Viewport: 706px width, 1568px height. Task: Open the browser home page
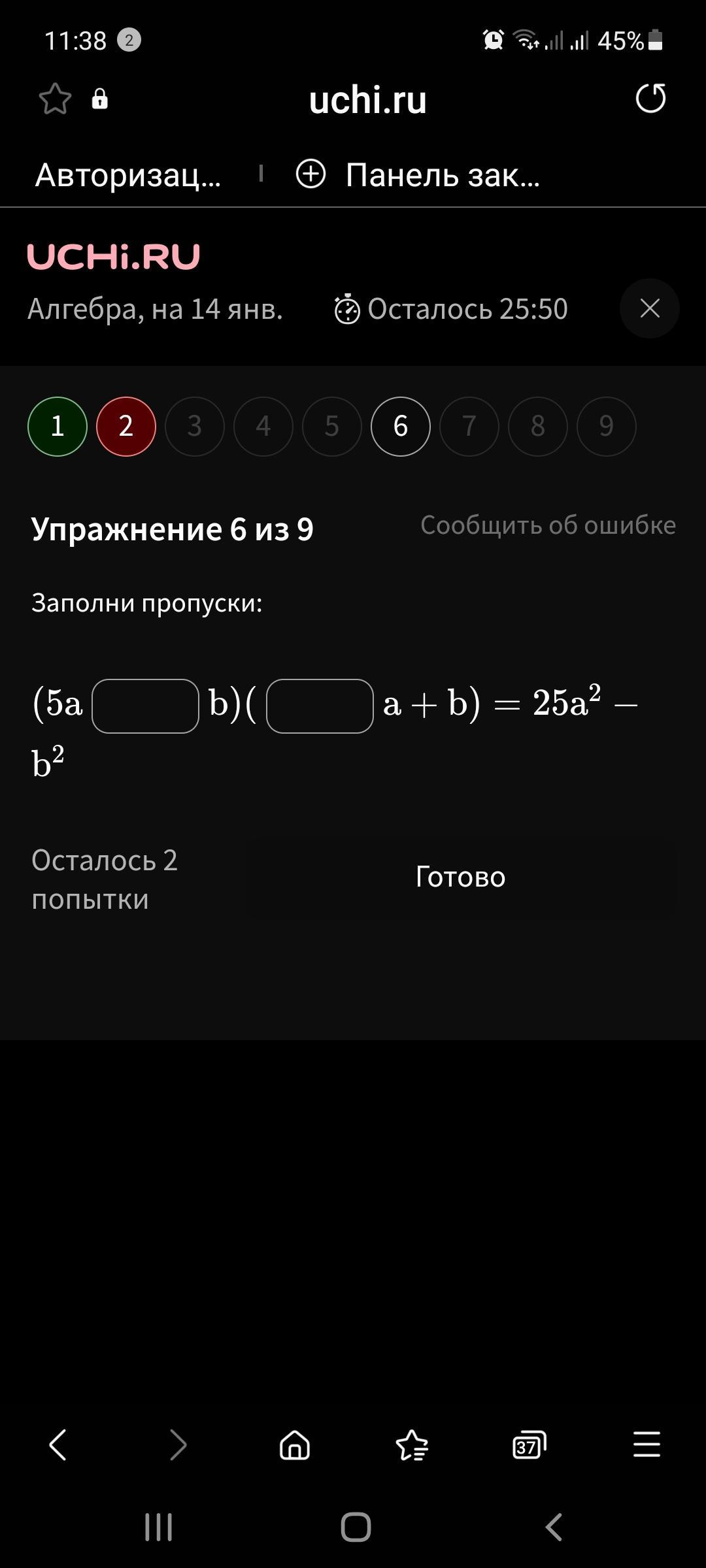point(295,1445)
